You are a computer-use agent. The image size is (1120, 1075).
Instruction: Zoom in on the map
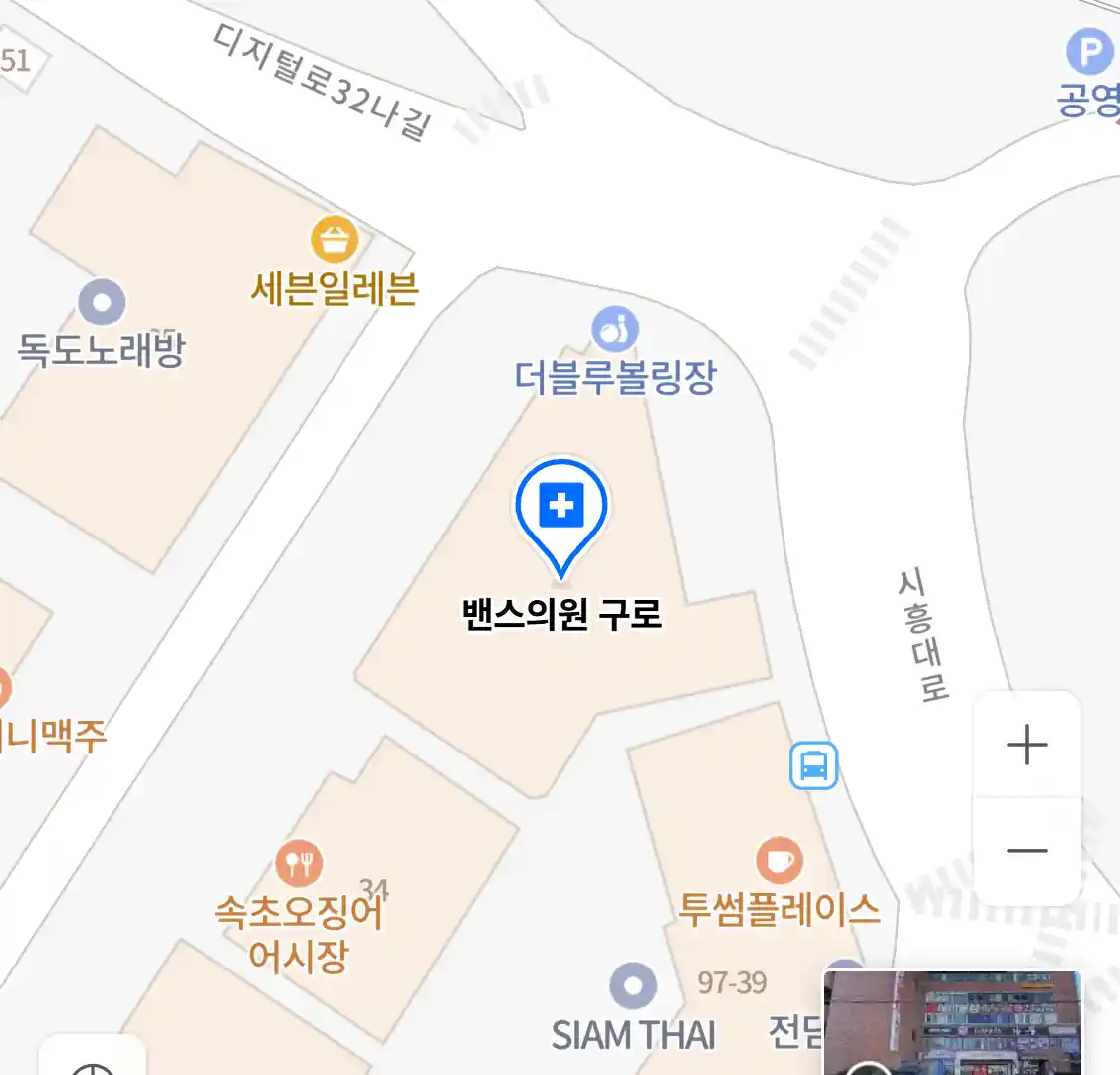[x=1026, y=745]
